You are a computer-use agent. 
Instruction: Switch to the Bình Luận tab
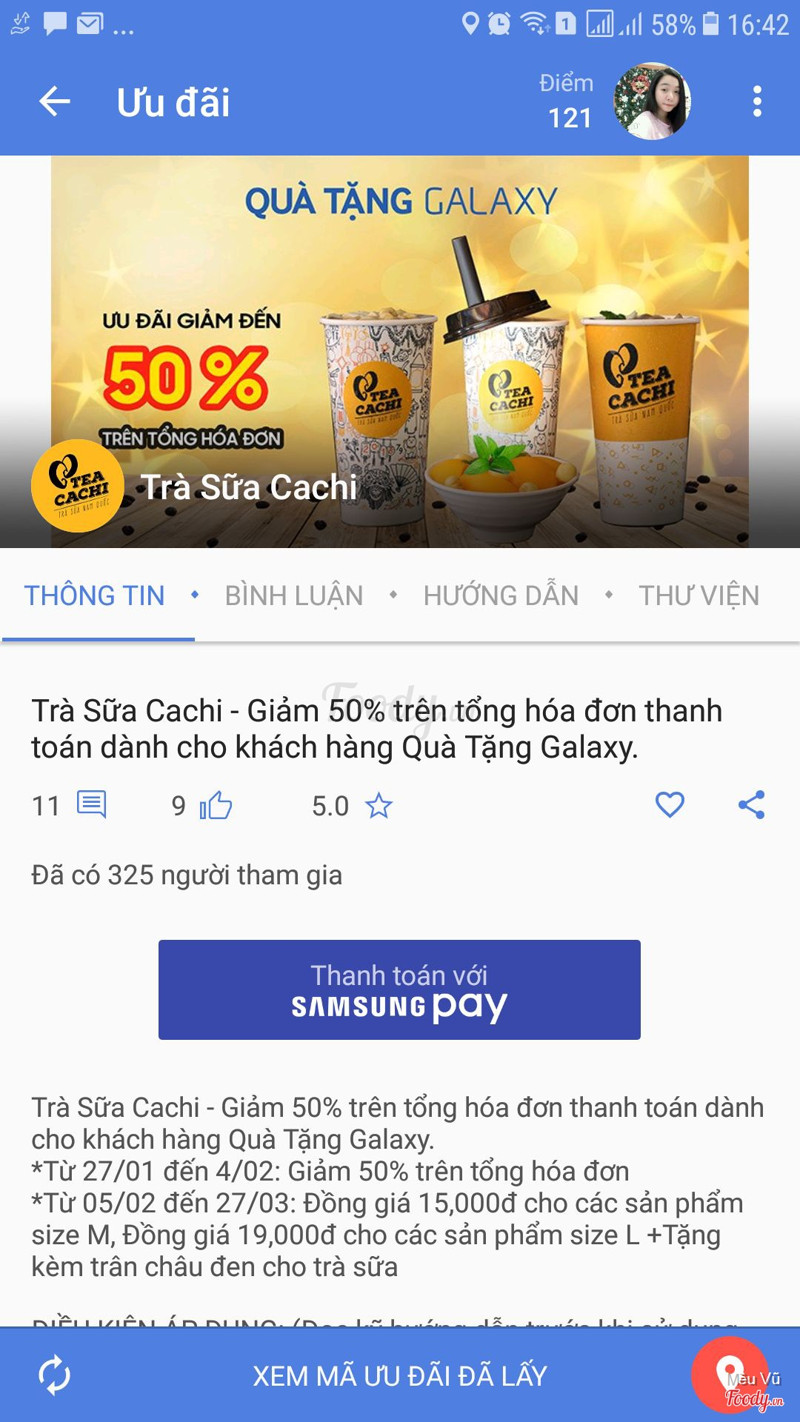tap(294, 595)
